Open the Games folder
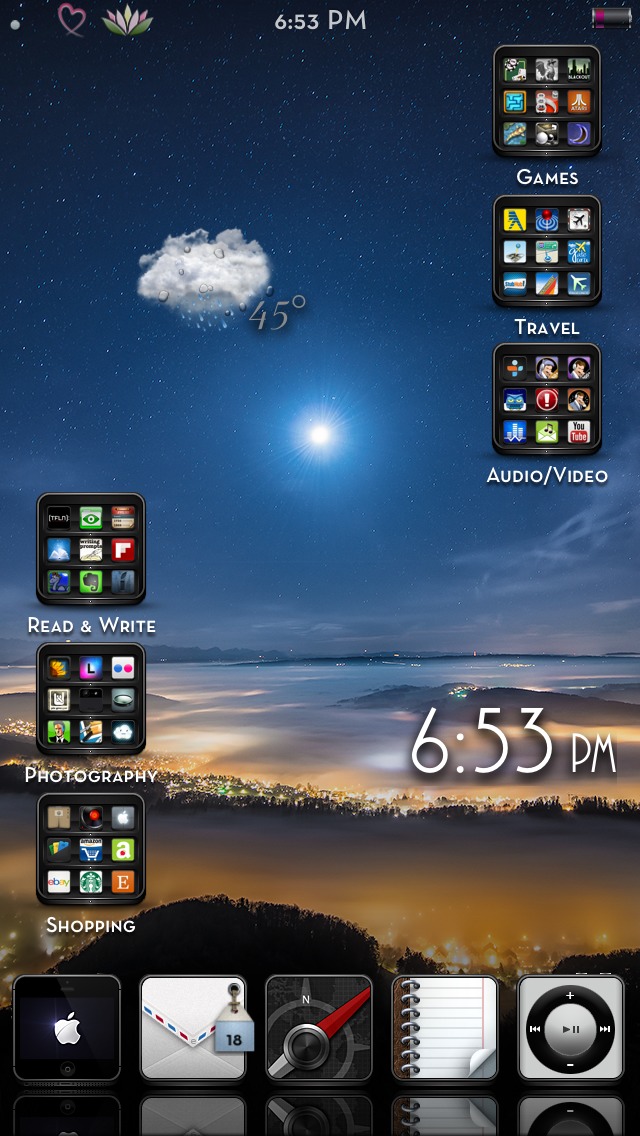This screenshot has width=640, height=1136. (547, 101)
